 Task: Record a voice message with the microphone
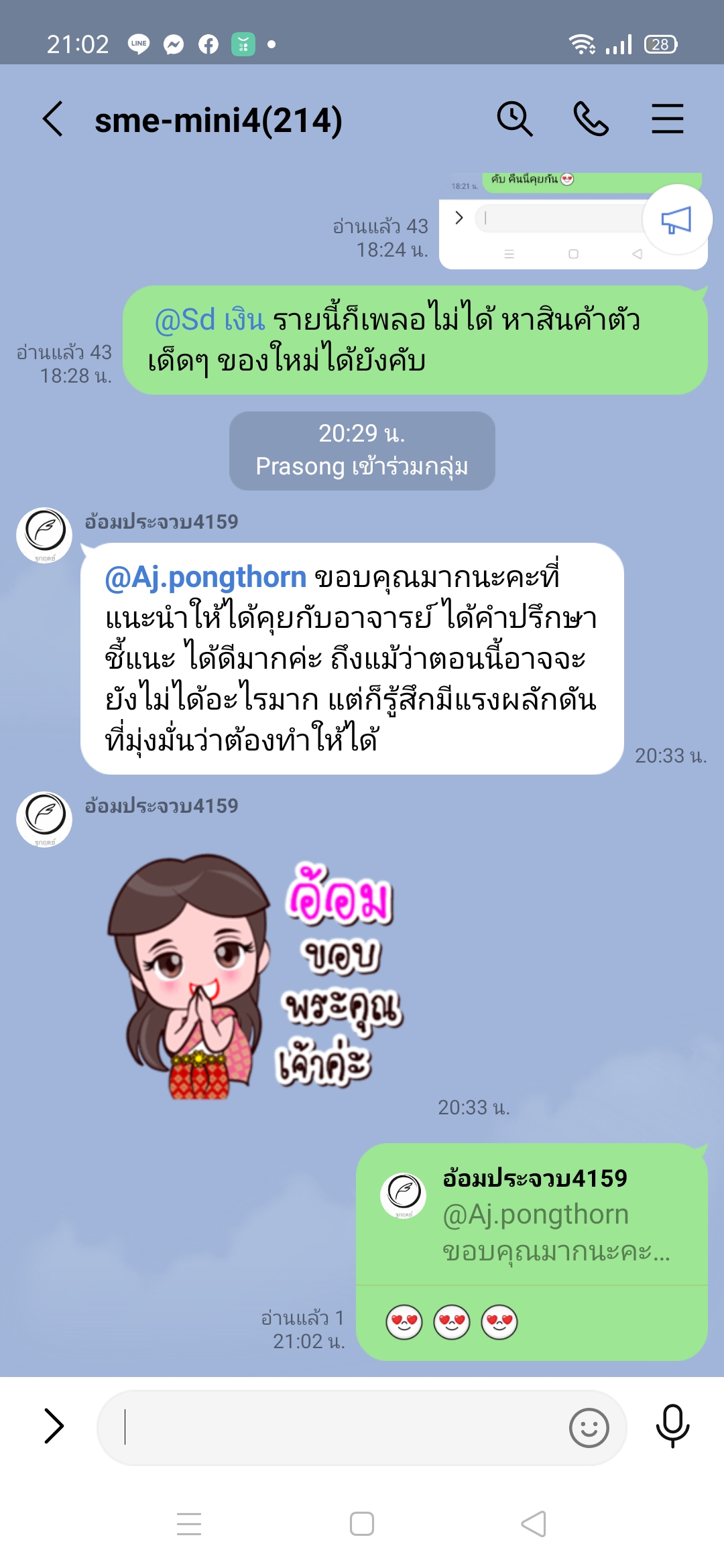(x=672, y=1425)
